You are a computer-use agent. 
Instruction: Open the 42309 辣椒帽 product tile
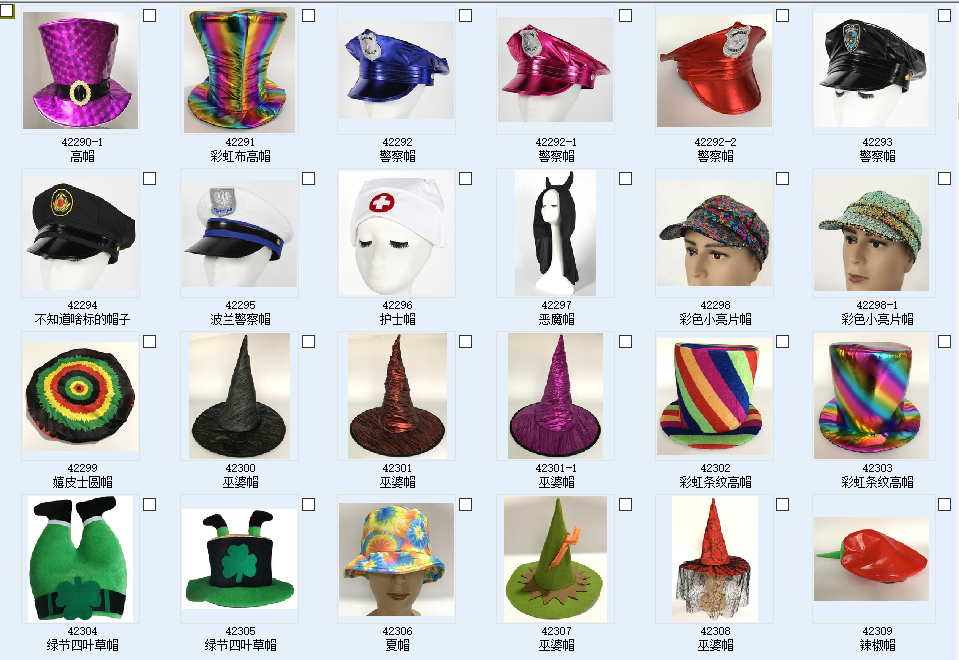tap(871, 558)
